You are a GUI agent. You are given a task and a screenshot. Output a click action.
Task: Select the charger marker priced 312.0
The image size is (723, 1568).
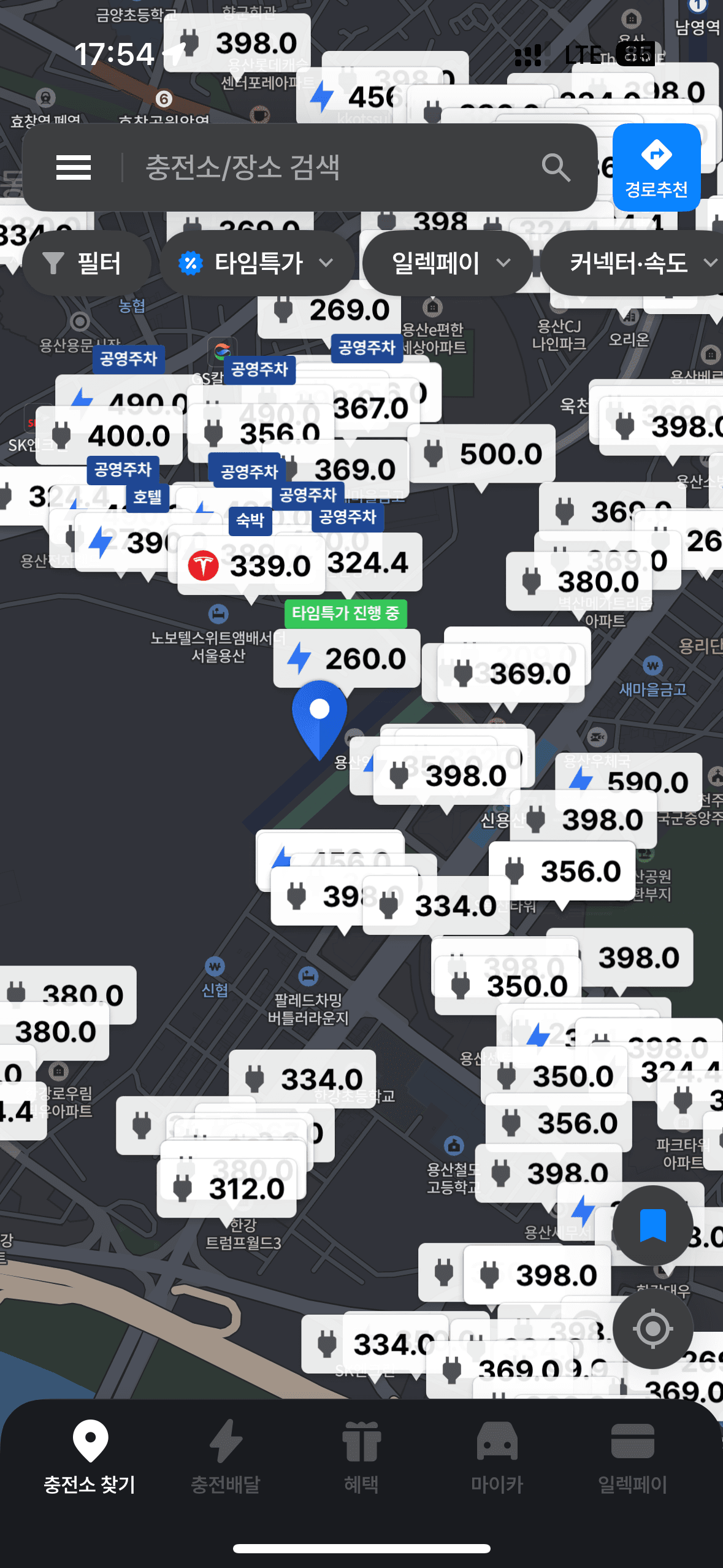(x=228, y=1189)
